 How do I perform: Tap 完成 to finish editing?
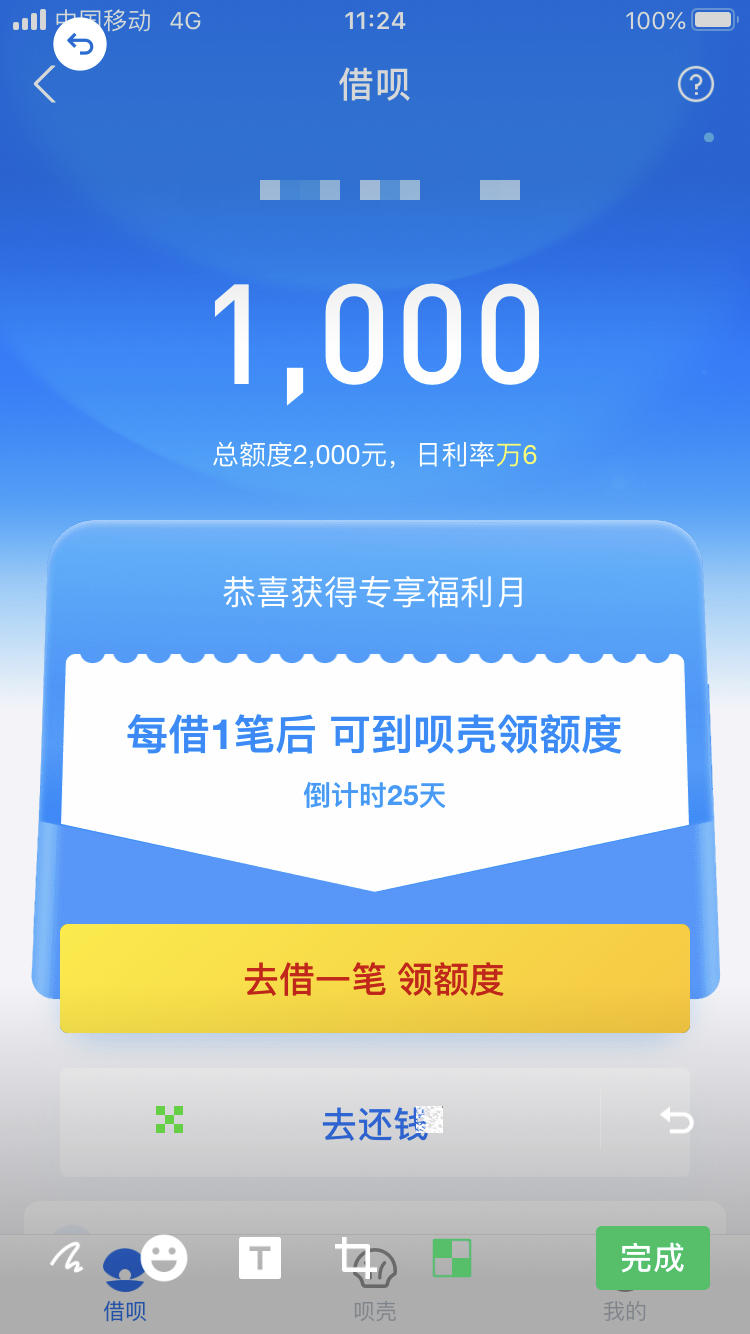coord(652,1258)
